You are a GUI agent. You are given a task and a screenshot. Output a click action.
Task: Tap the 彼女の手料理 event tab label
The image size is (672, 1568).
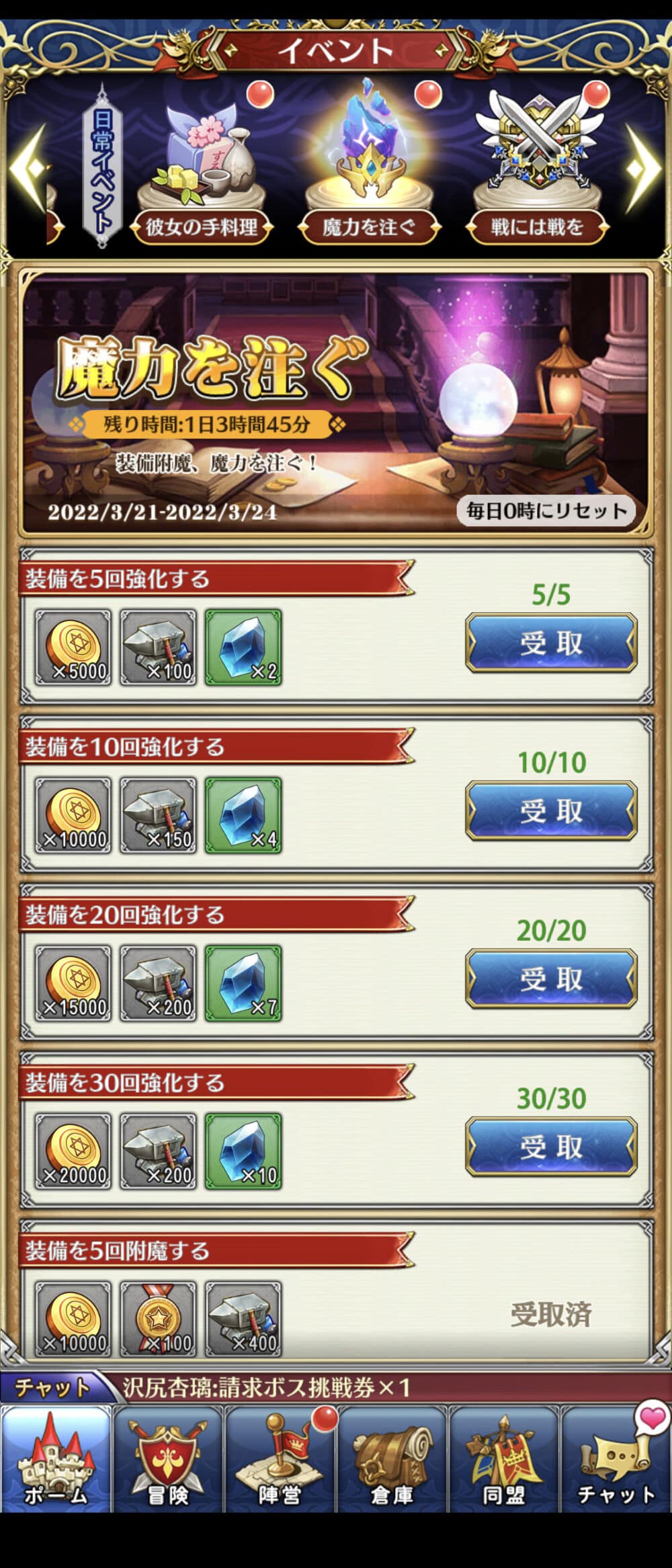coord(200,227)
